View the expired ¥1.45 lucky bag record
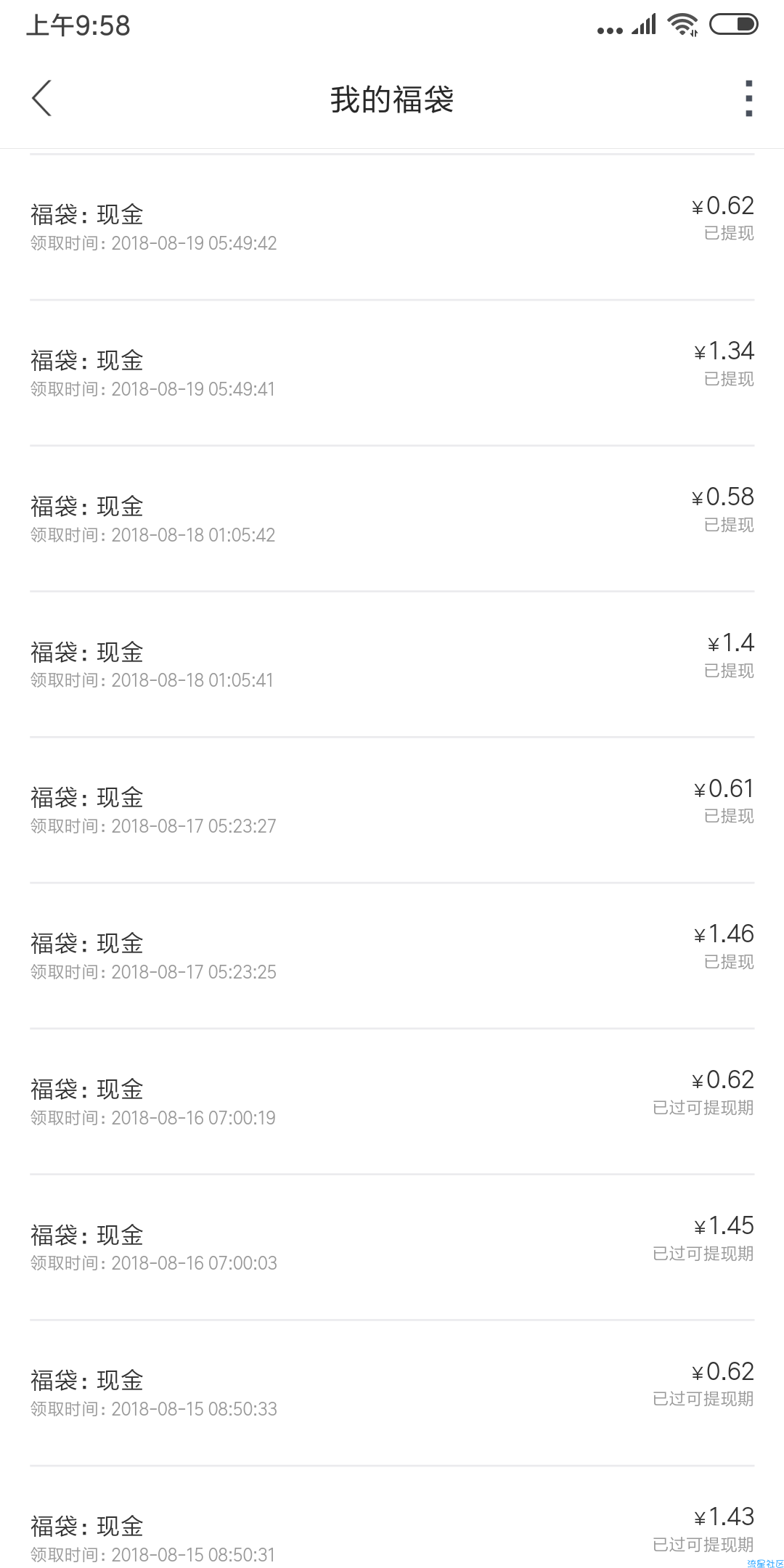This screenshot has height=1568, width=784. (392, 1248)
